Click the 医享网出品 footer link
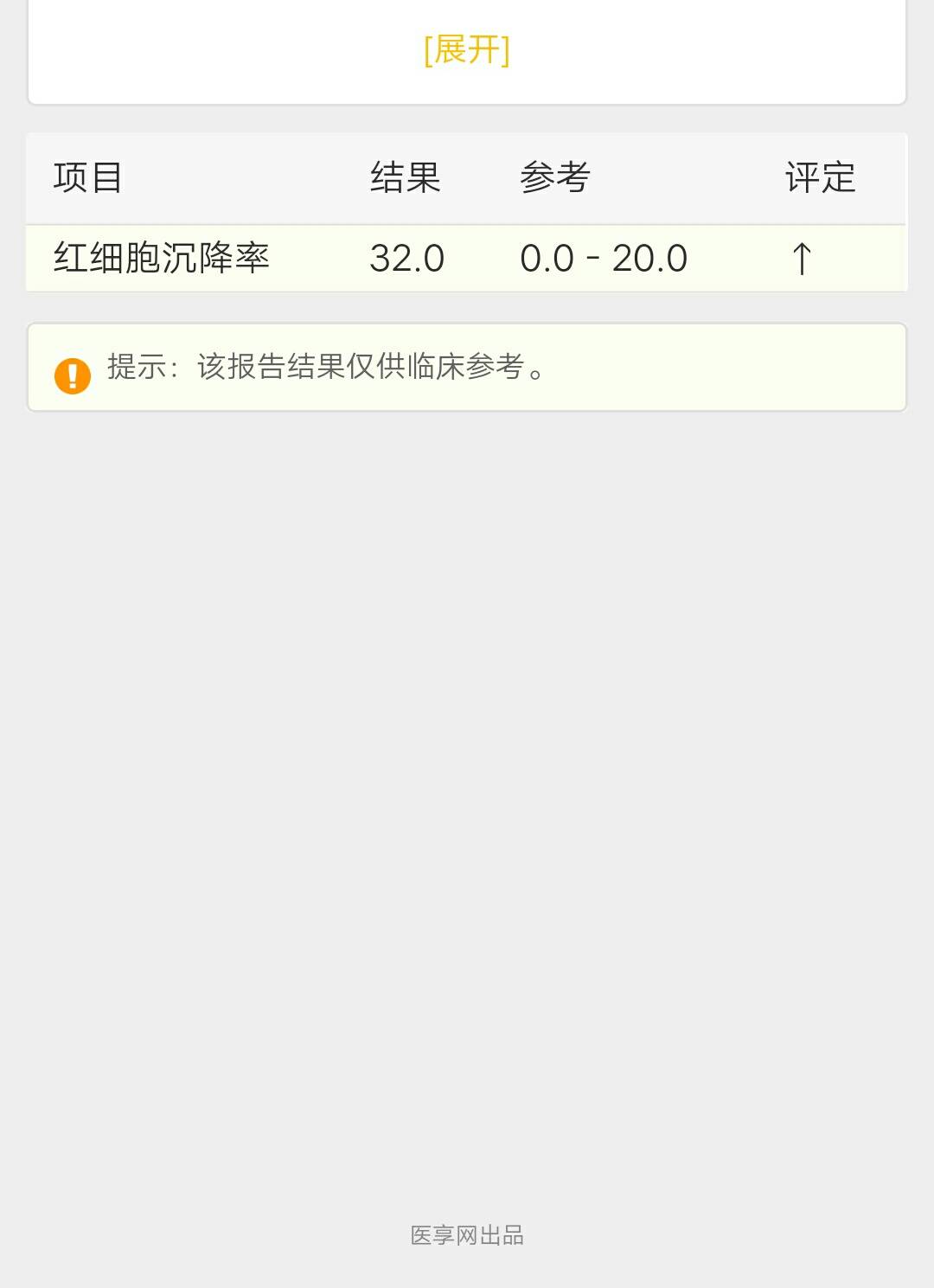Image resolution: width=934 pixels, height=1288 pixels. [x=467, y=1236]
